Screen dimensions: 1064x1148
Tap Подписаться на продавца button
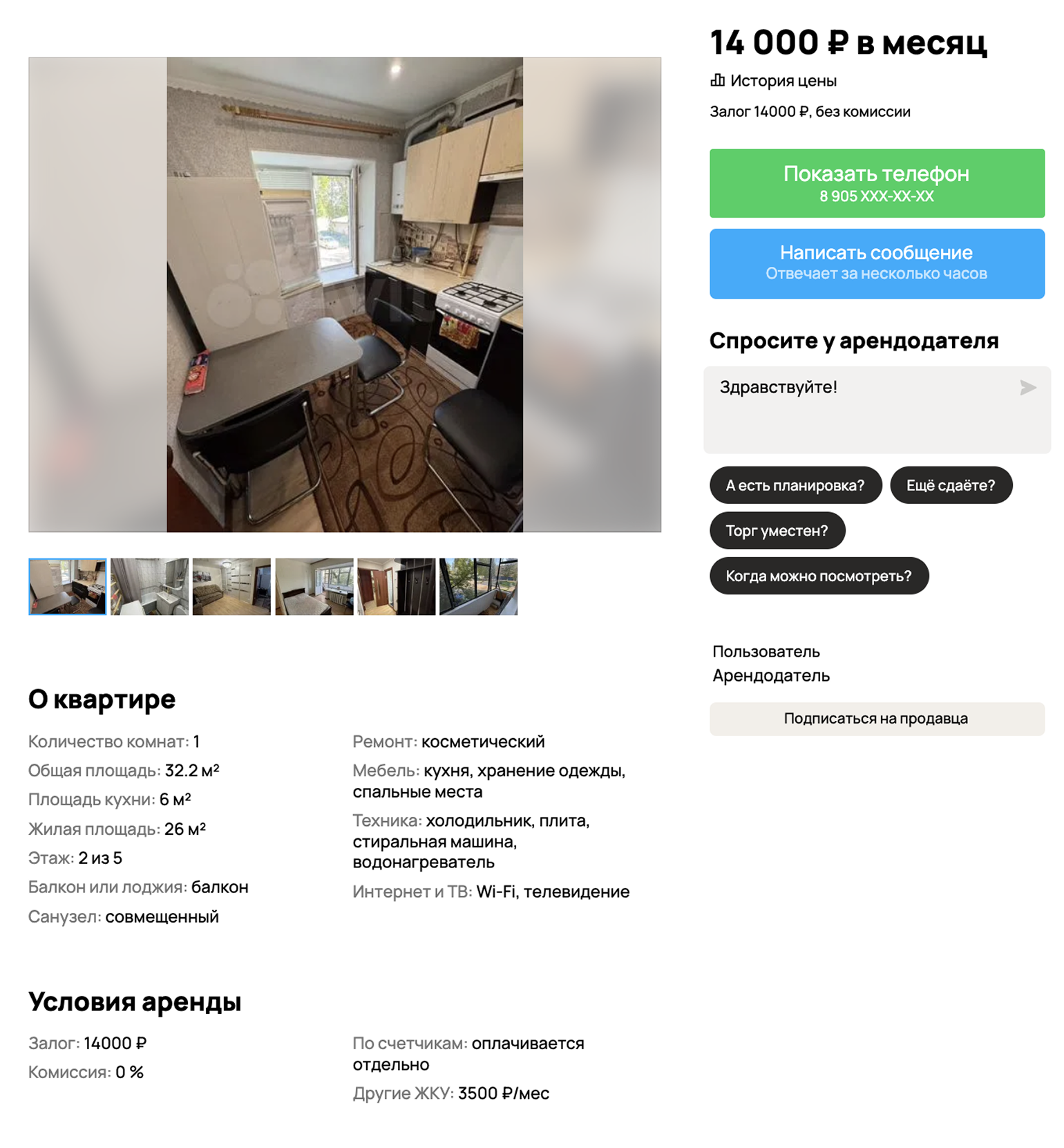[876, 719]
